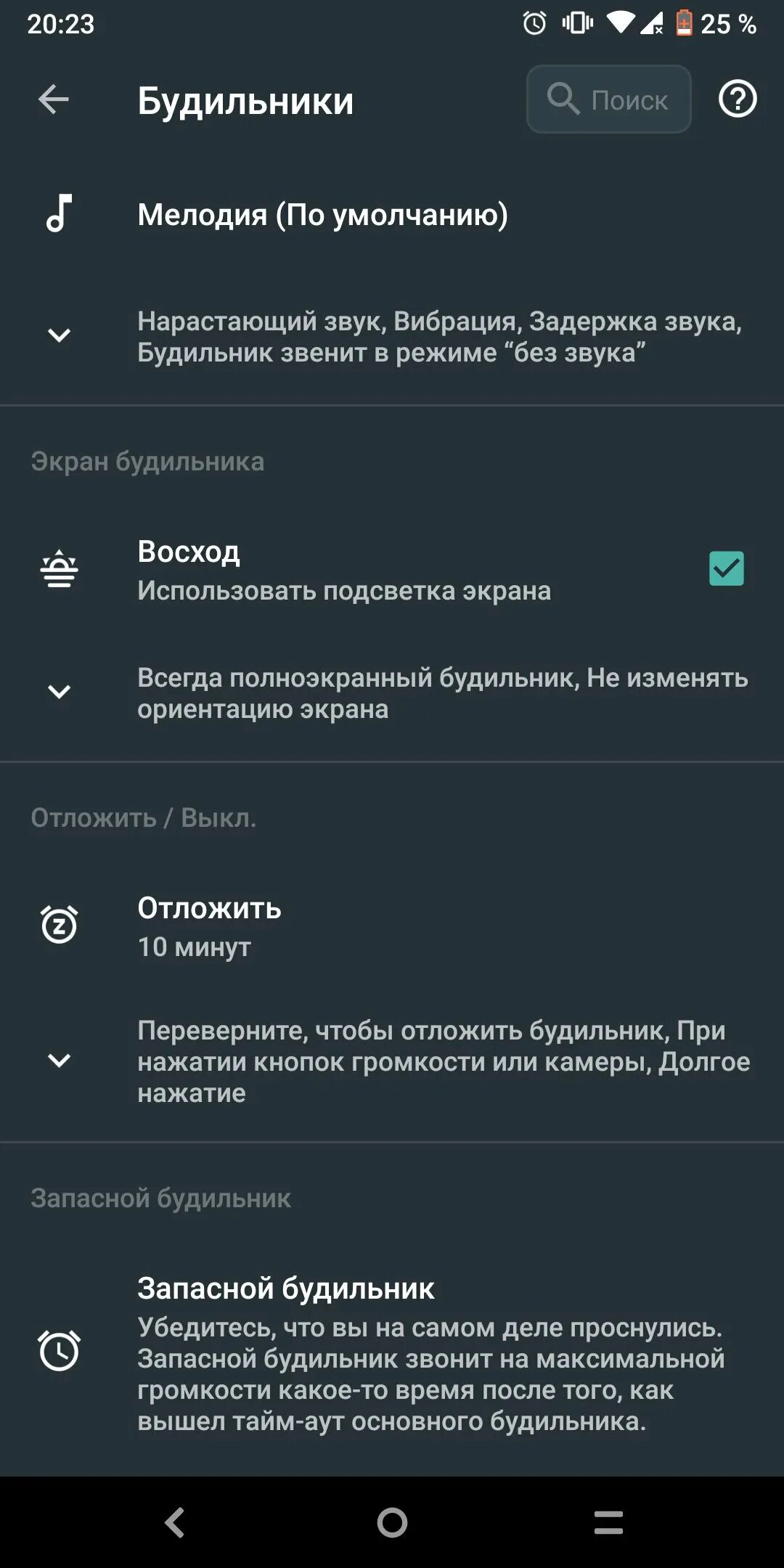
Task: Expand Всегда полноэкранный будильник options
Action: click(x=392, y=693)
